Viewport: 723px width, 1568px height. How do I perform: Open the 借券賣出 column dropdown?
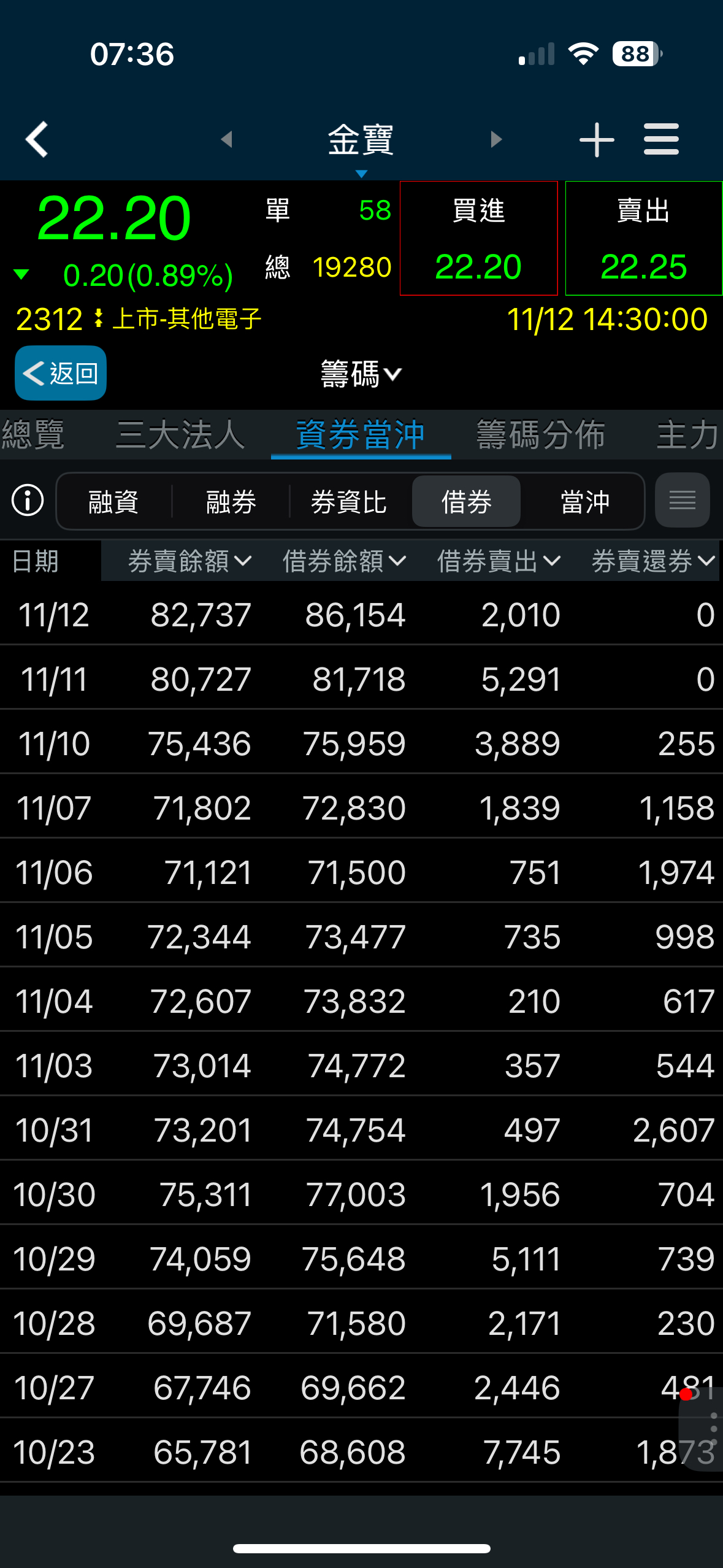(499, 561)
